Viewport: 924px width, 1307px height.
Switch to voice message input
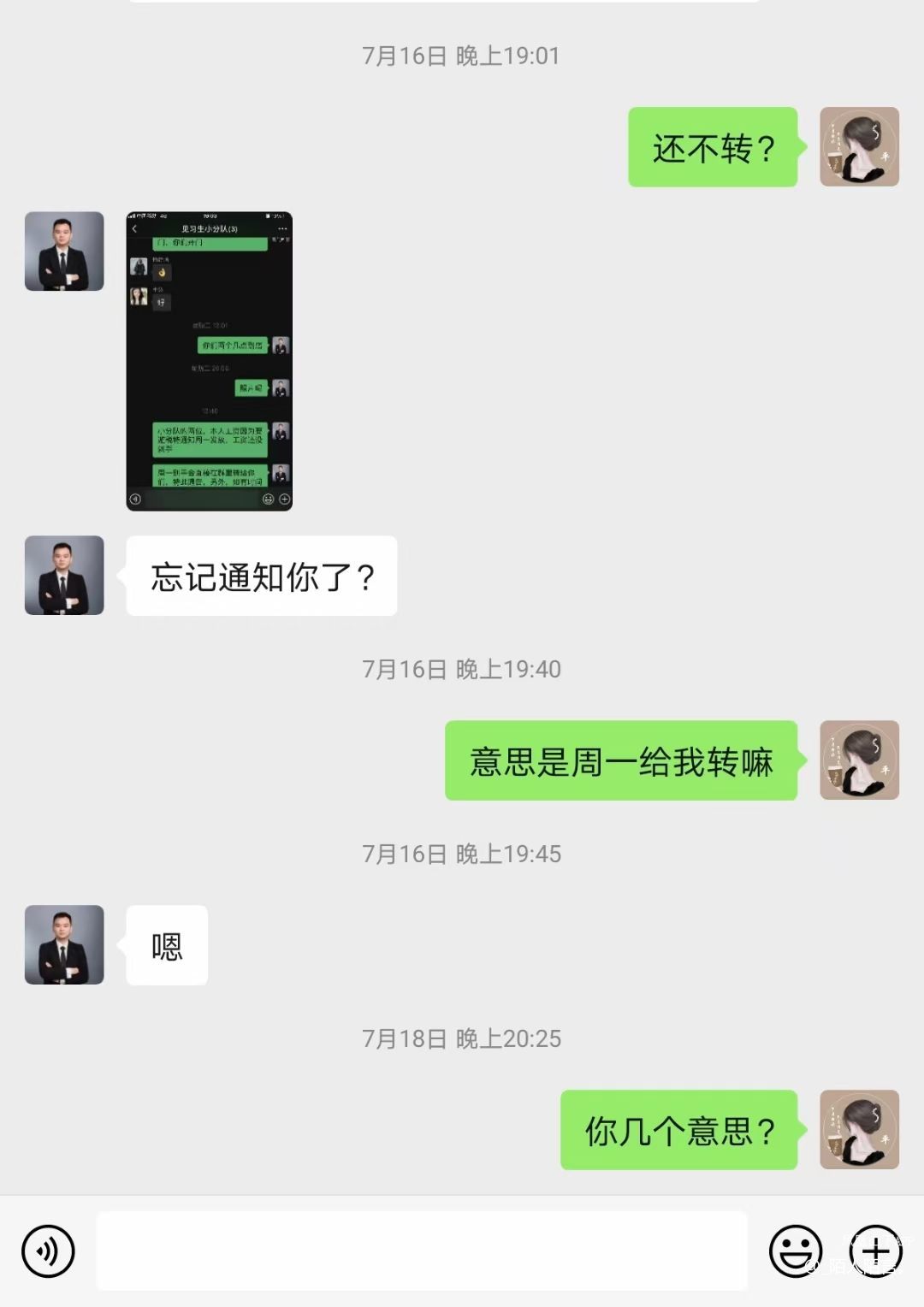[48, 1251]
